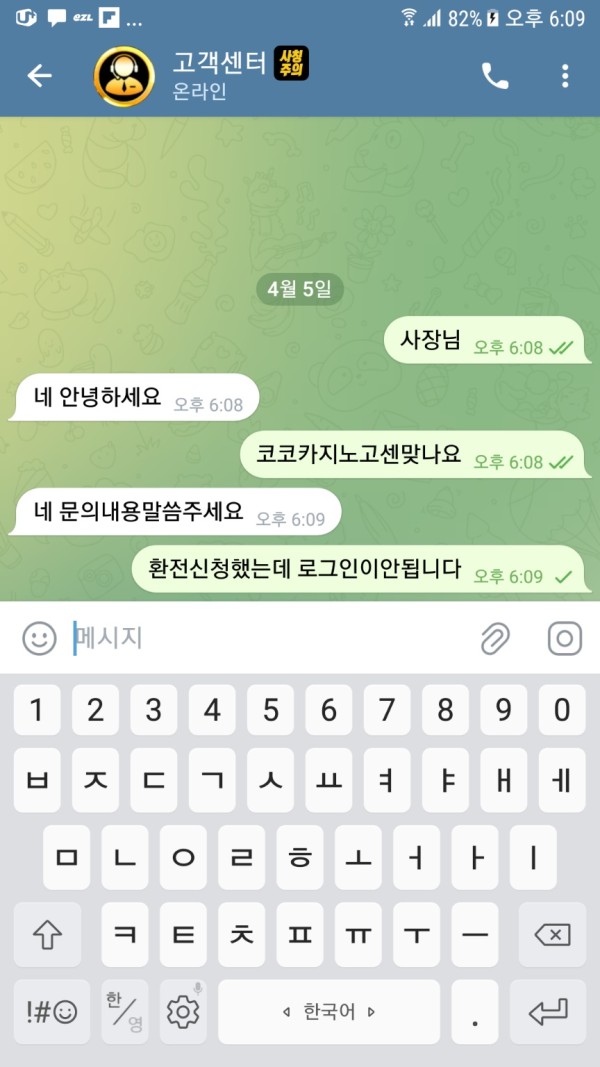Open the symbols and emoji keyboard key
600x1067 pixels.
point(50,1012)
